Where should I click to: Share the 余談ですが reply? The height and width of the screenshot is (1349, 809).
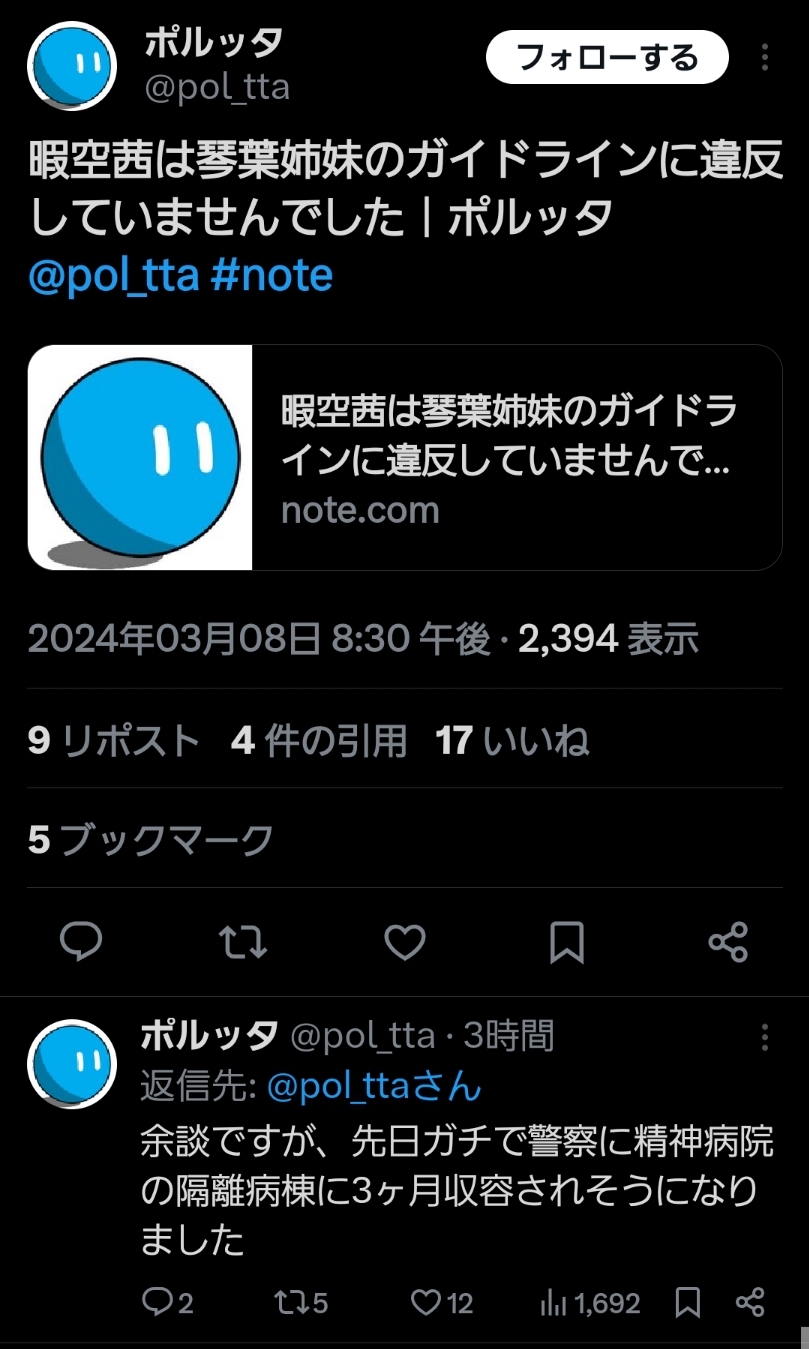click(x=750, y=1302)
